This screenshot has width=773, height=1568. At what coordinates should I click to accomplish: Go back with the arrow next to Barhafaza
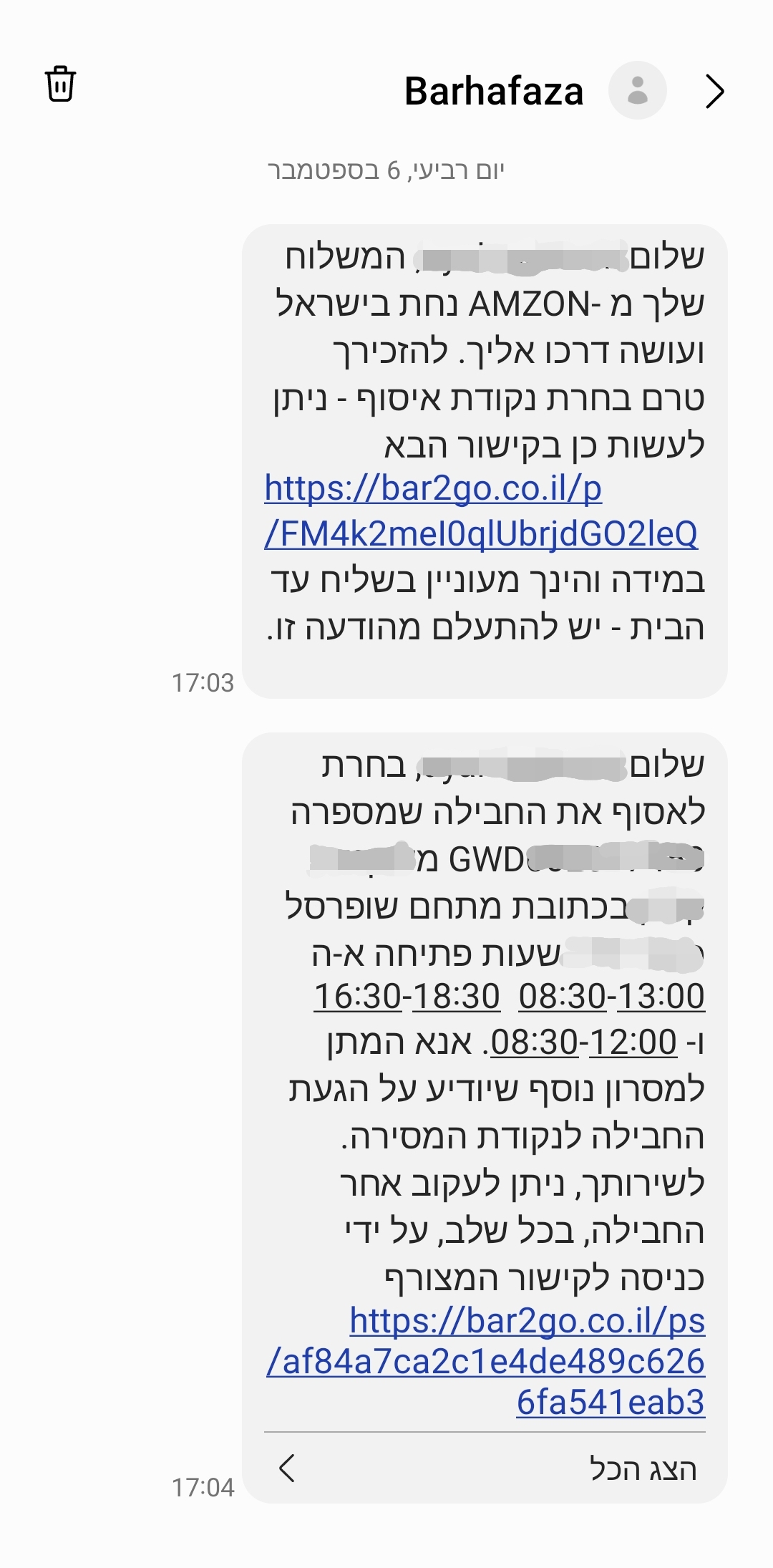(x=714, y=91)
